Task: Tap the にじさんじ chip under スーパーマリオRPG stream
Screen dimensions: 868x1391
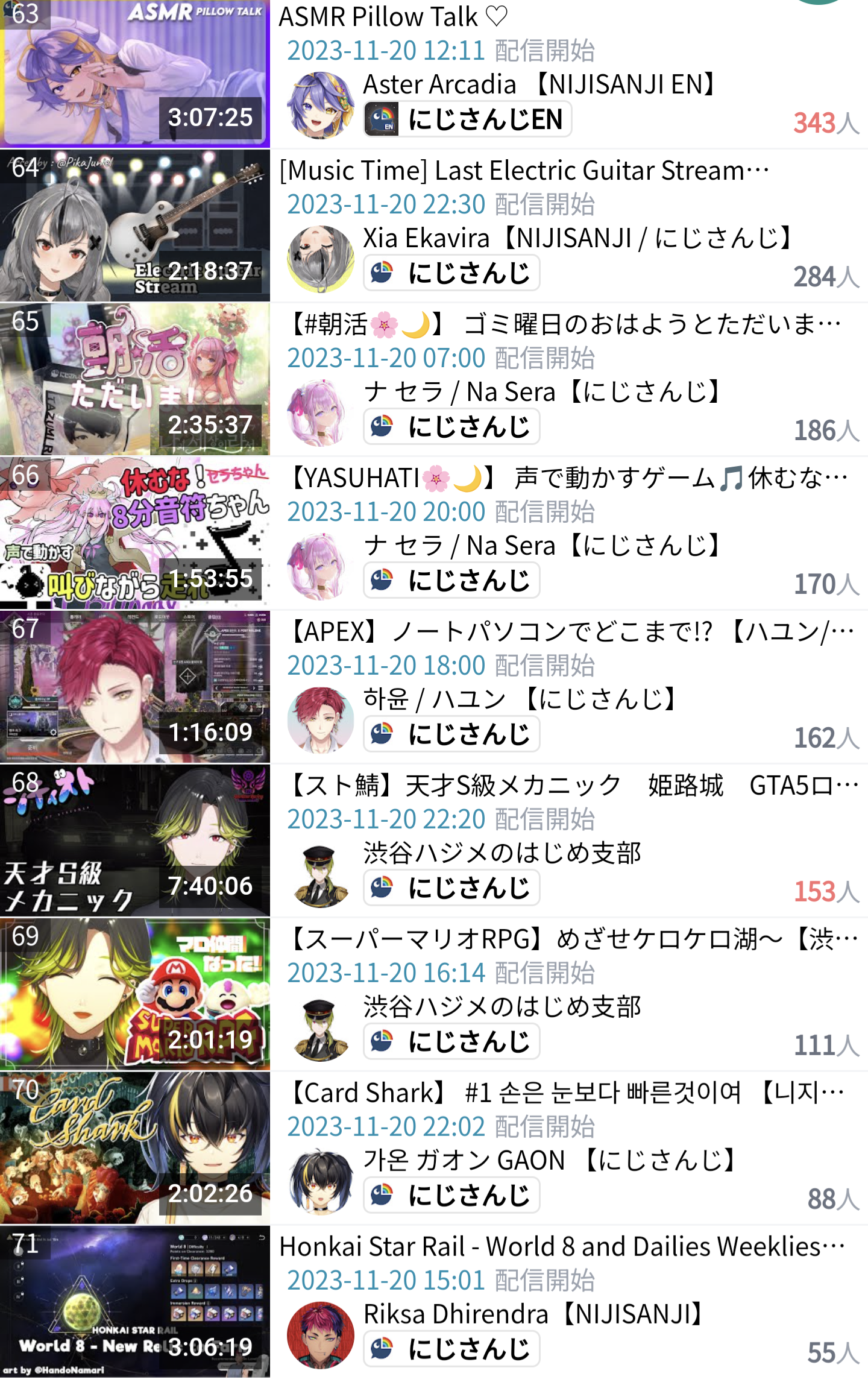Action: point(451,1041)
